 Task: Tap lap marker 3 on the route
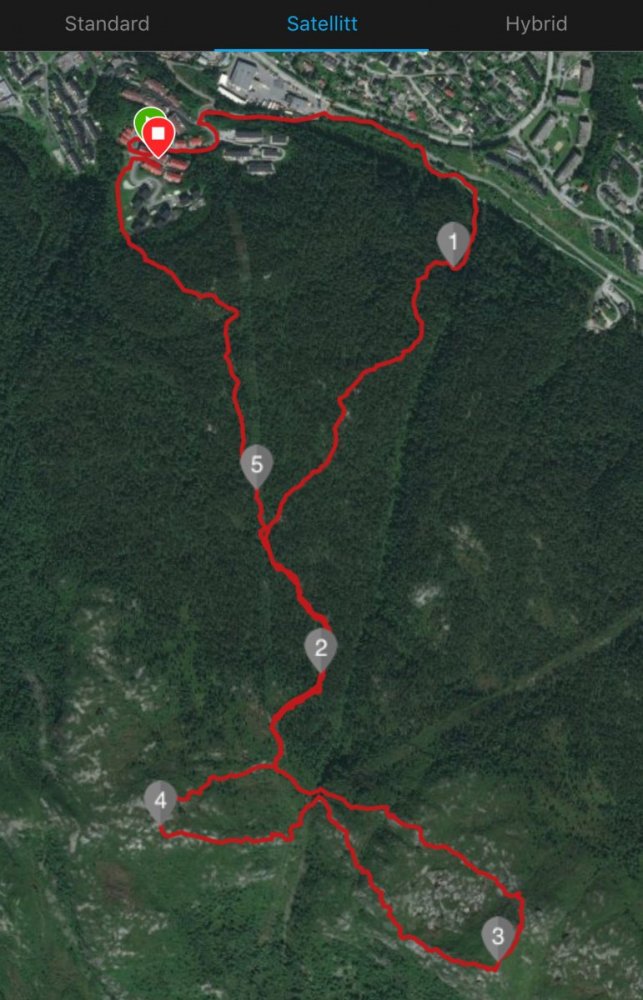pos(497,937)
